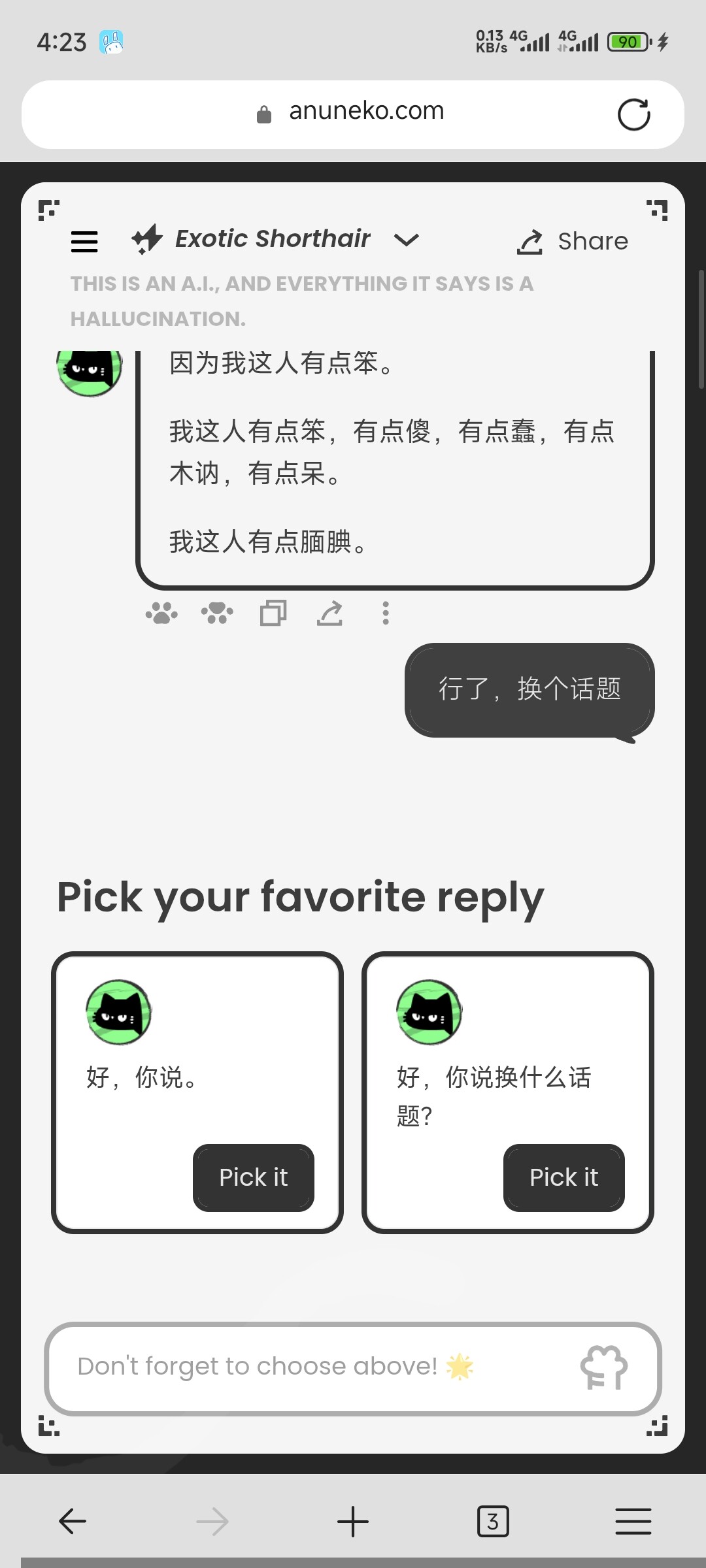Viewport: 706px width, 1568px height.
Task: Open the message's three-dot options
Action: (x=386, y=613)
